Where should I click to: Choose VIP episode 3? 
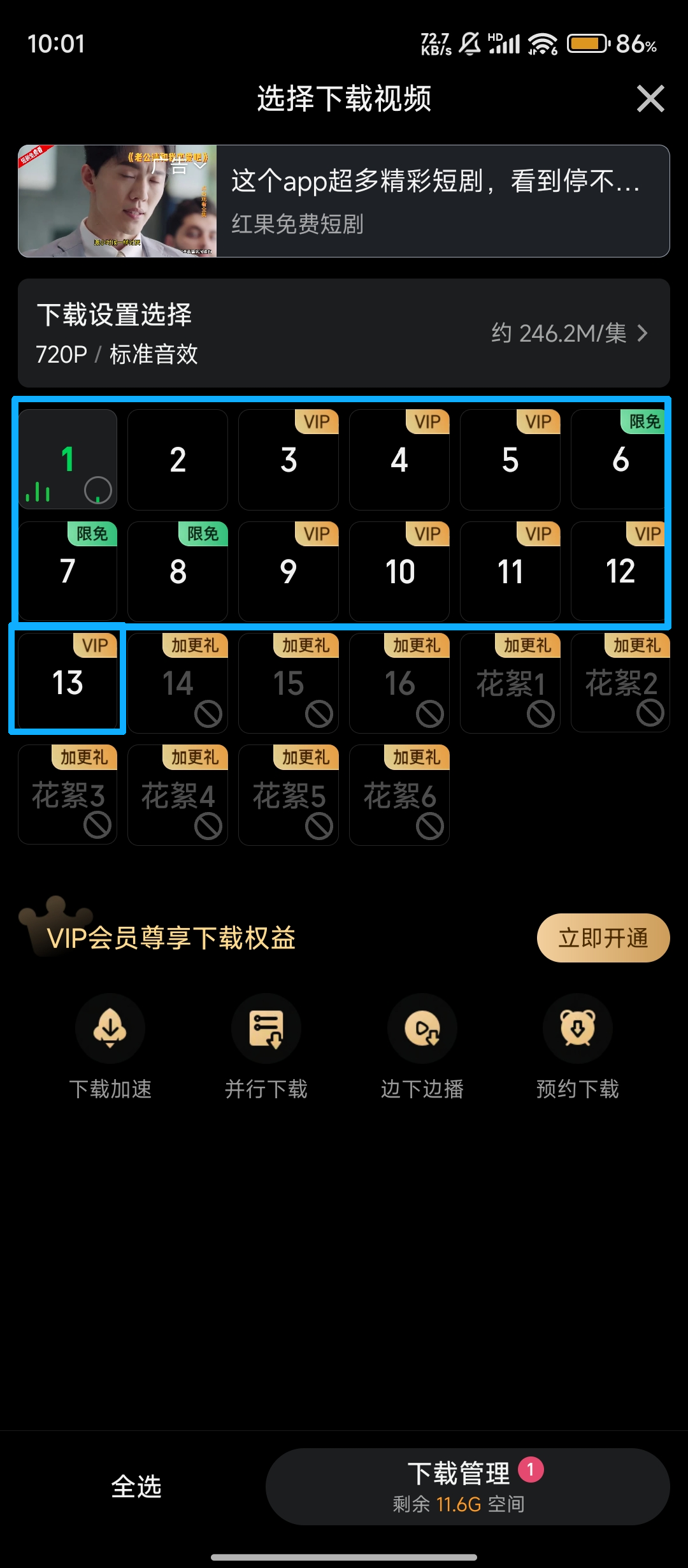point(289,460)
